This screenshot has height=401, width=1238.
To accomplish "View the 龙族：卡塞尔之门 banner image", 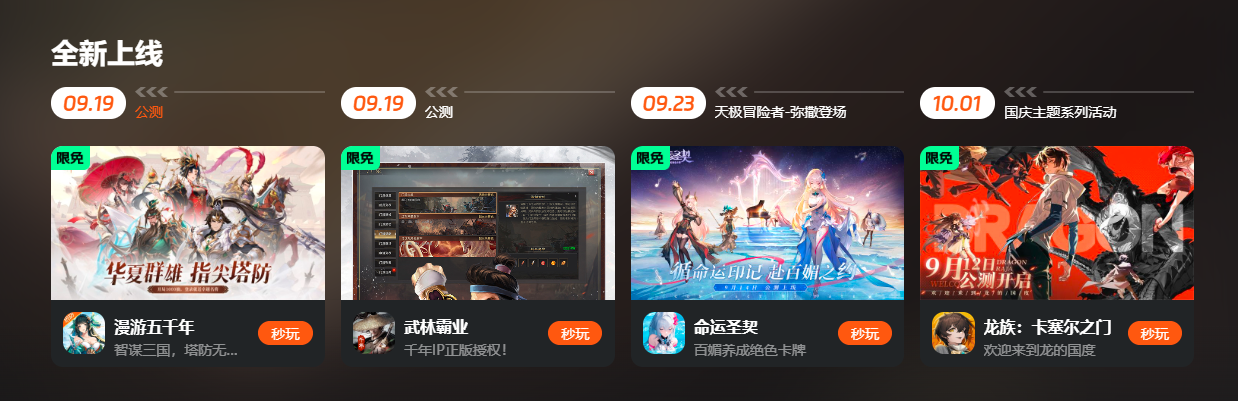I will tap(1057, 223).
